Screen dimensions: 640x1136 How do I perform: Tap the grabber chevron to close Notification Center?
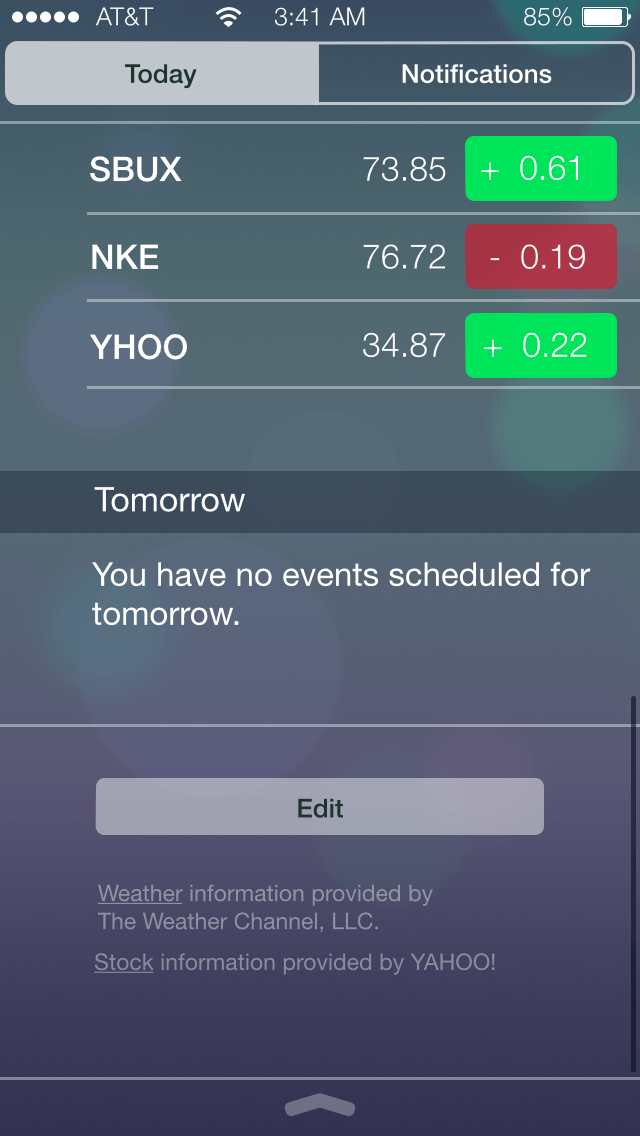[320, 1106]
